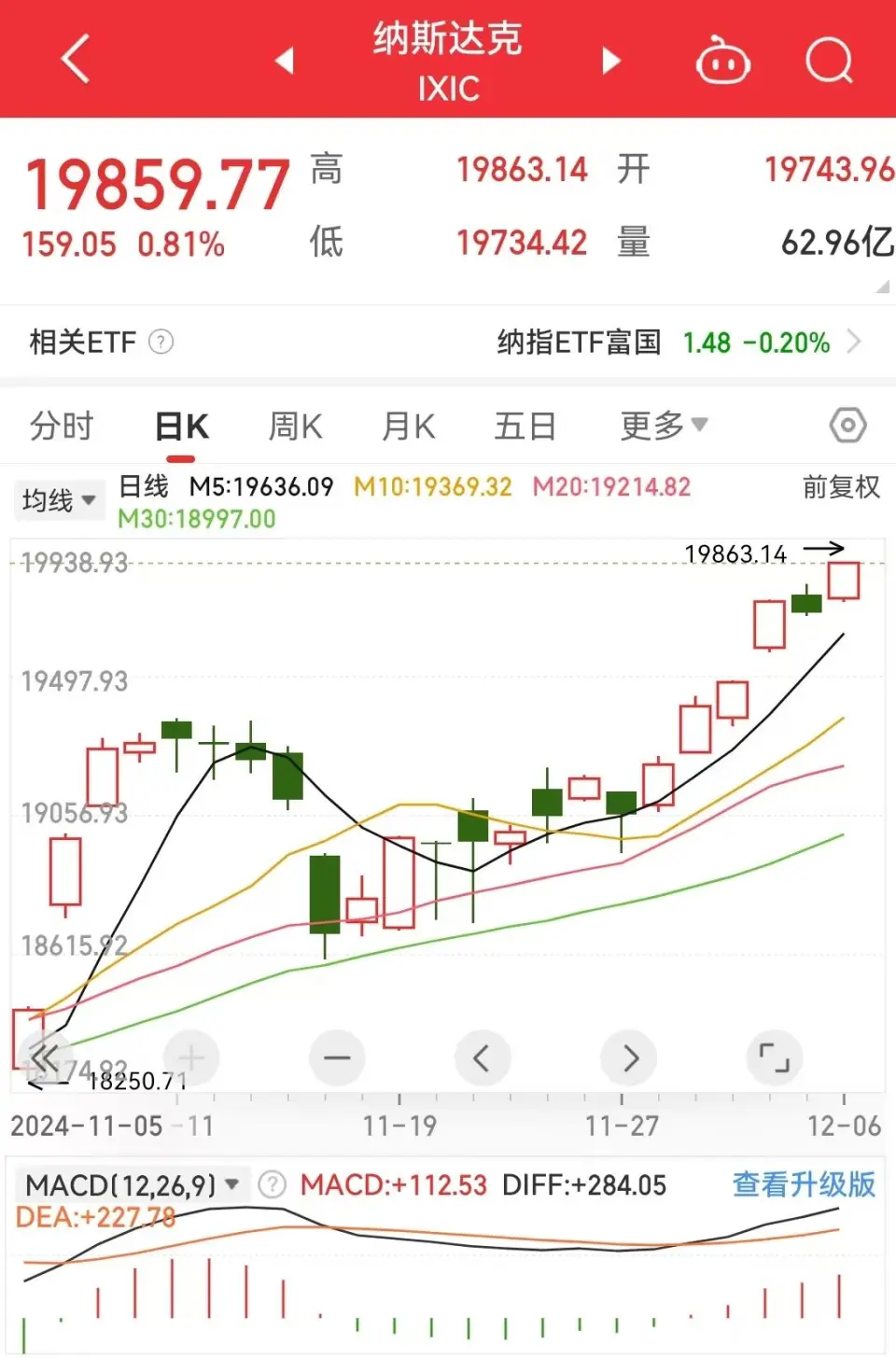Viewport: 896px width, 1358px height.
Task: Go back using the top-left arrow
Action: (x=76, y=60)
